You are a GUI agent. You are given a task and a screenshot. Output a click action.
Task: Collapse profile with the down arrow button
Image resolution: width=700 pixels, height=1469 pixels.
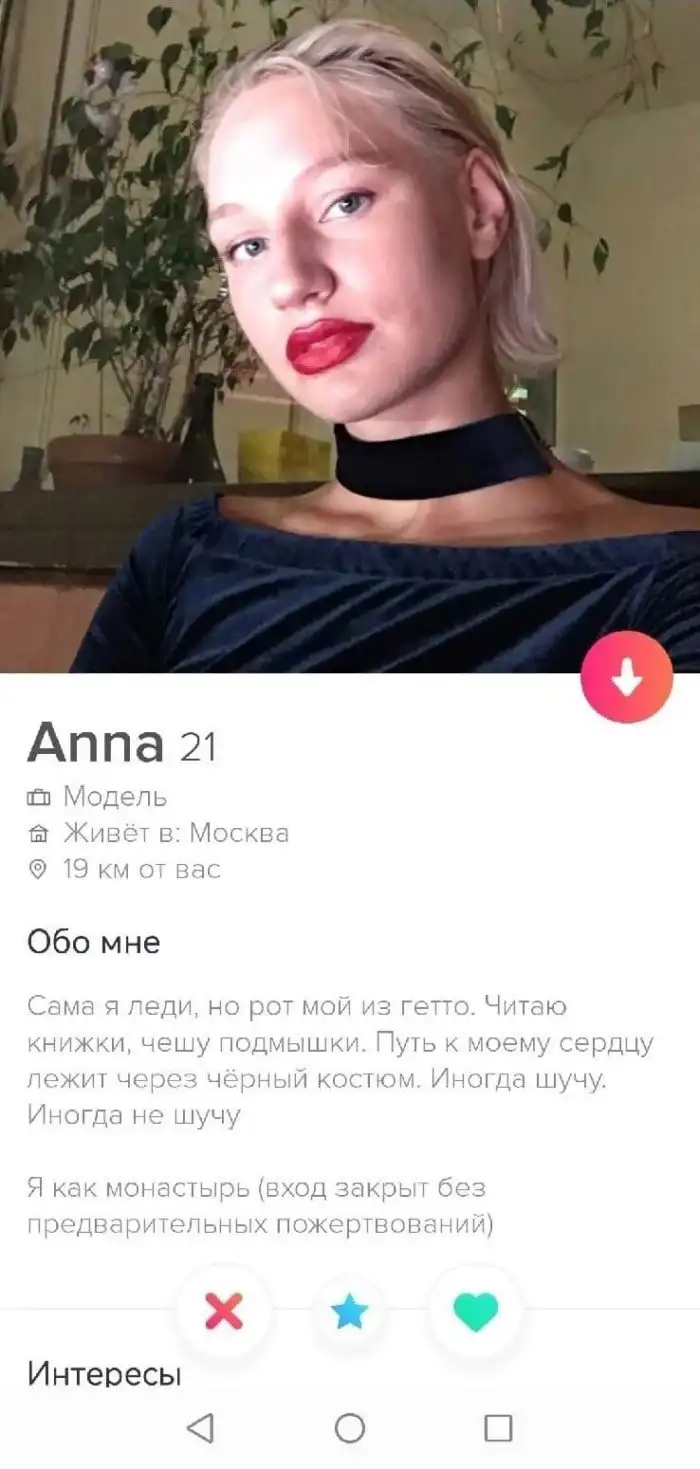[x=627, y=677]
